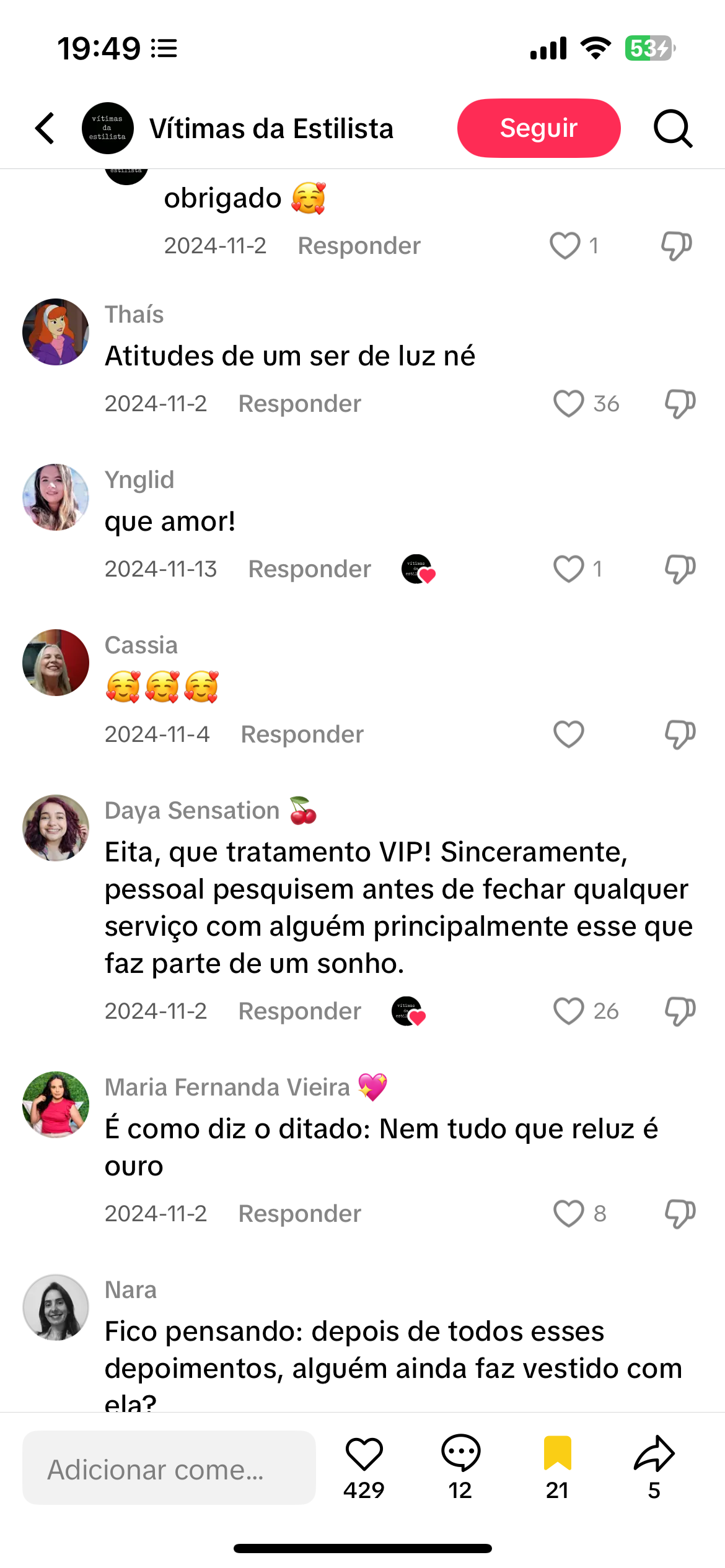Share this video
Viewport: 725px width, 1568px height.
tap(654, 1454)
